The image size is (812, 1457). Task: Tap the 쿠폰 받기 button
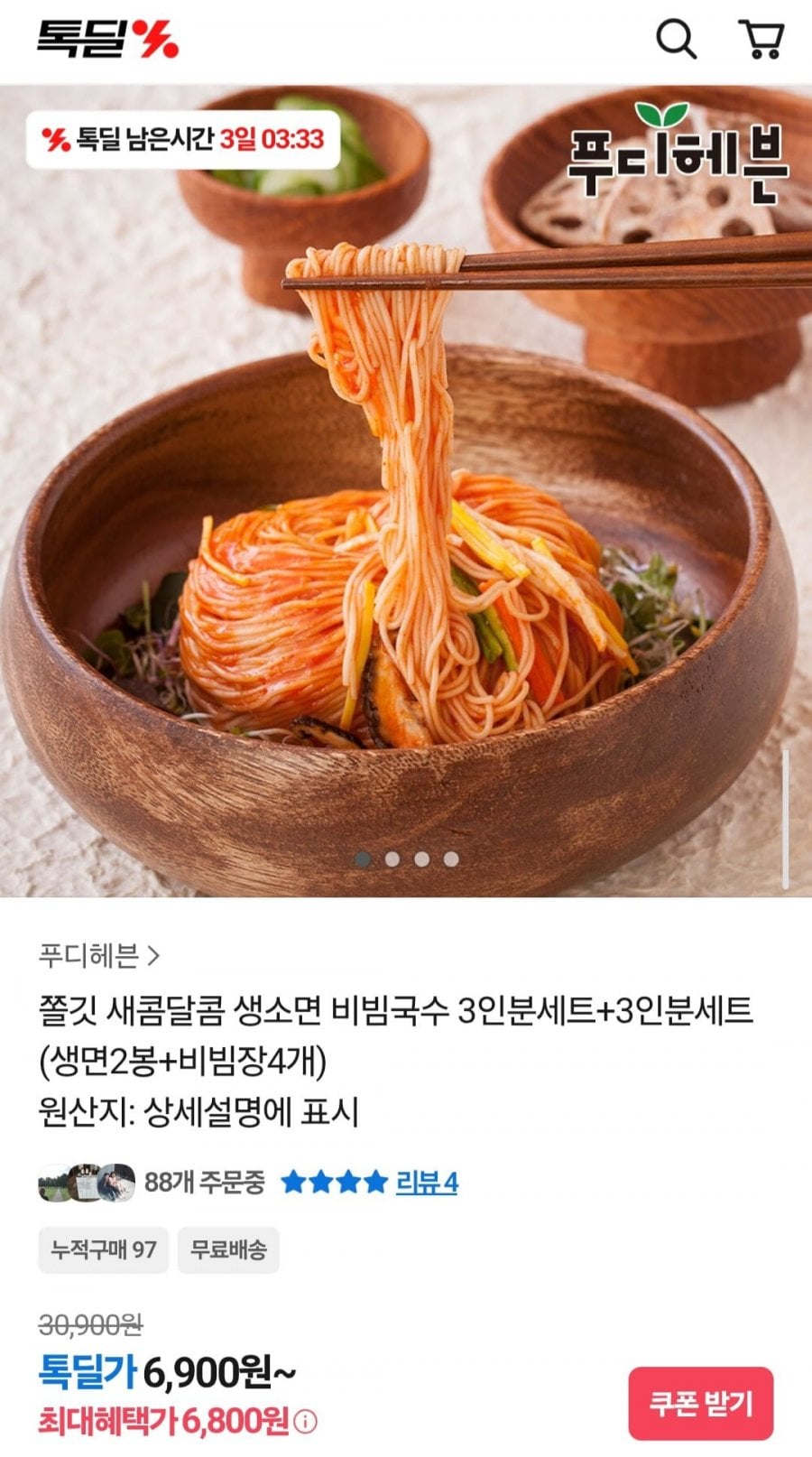[x=700, y=1403]
